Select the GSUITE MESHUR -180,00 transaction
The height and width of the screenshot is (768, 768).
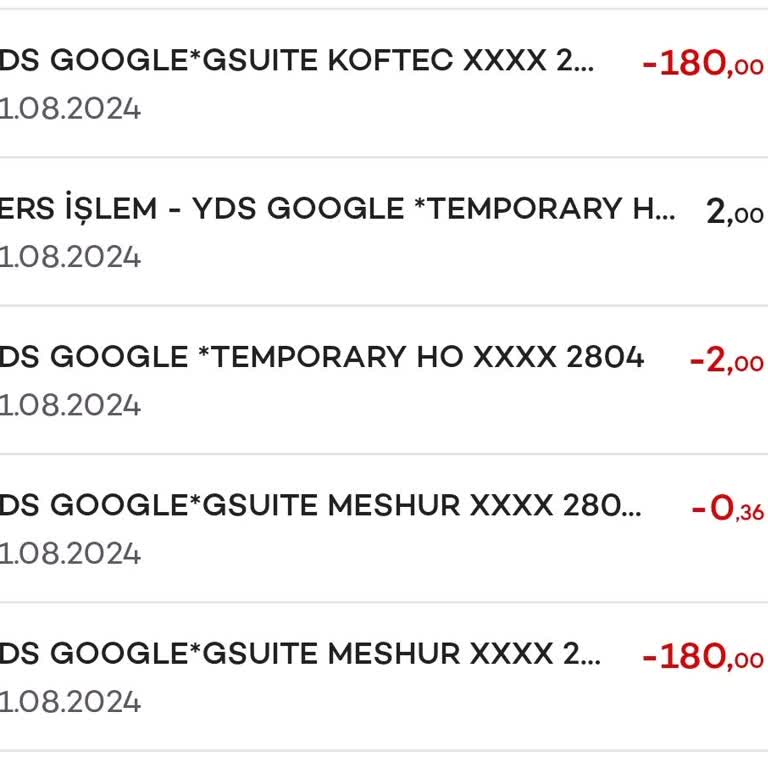click(x=384, y=675)
